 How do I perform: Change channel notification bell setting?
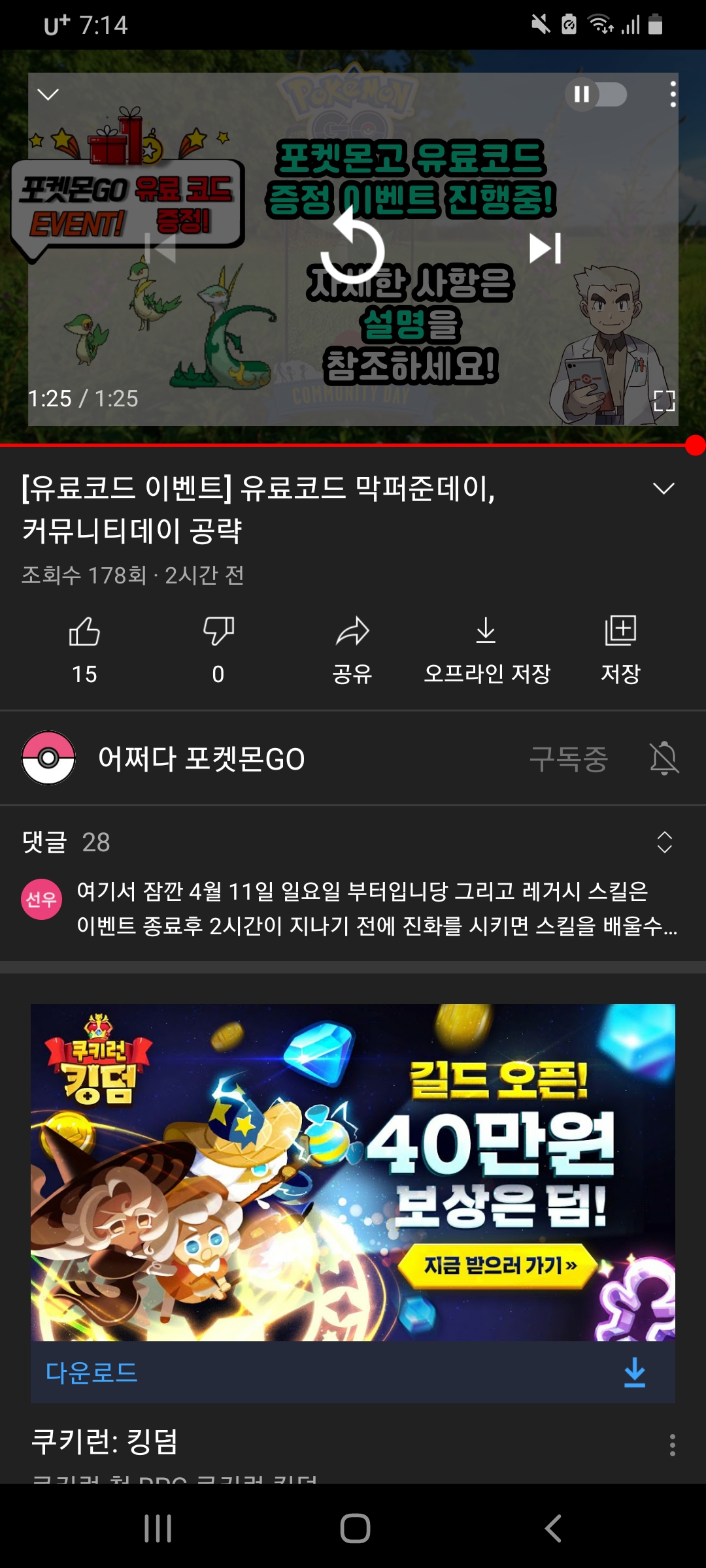tap(664, 759)
